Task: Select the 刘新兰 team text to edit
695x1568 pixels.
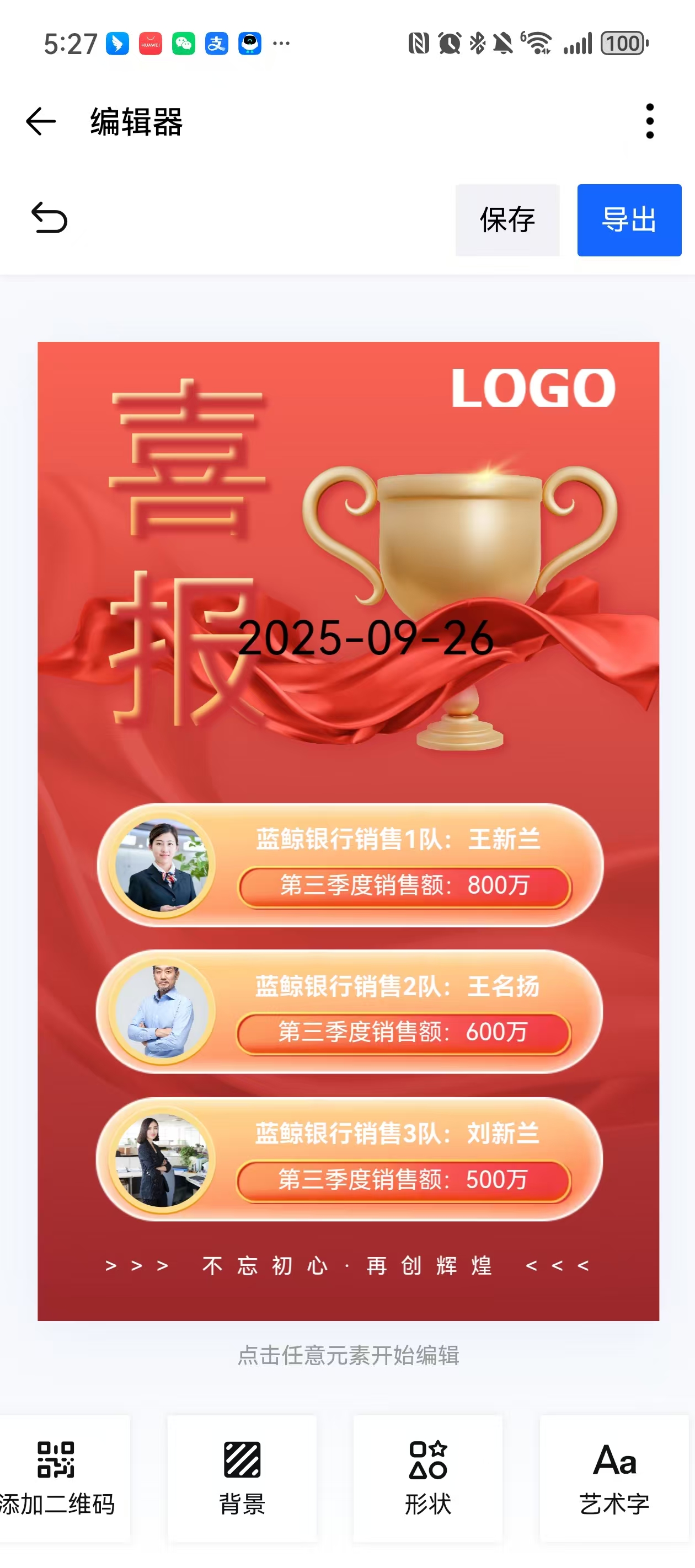Action: tap(397, 1134)
